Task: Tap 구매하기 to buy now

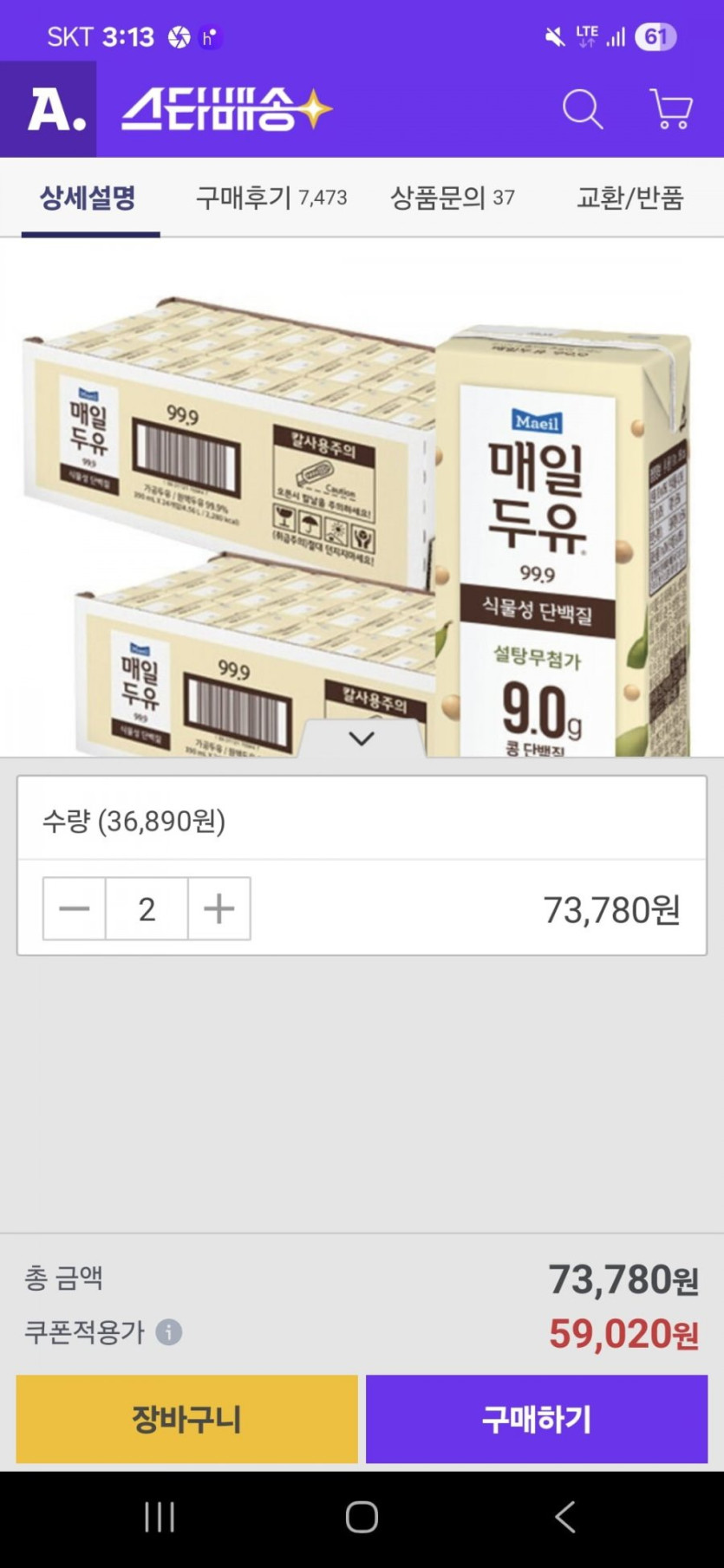Action: pyautogui.click(x=536, y=1419)
